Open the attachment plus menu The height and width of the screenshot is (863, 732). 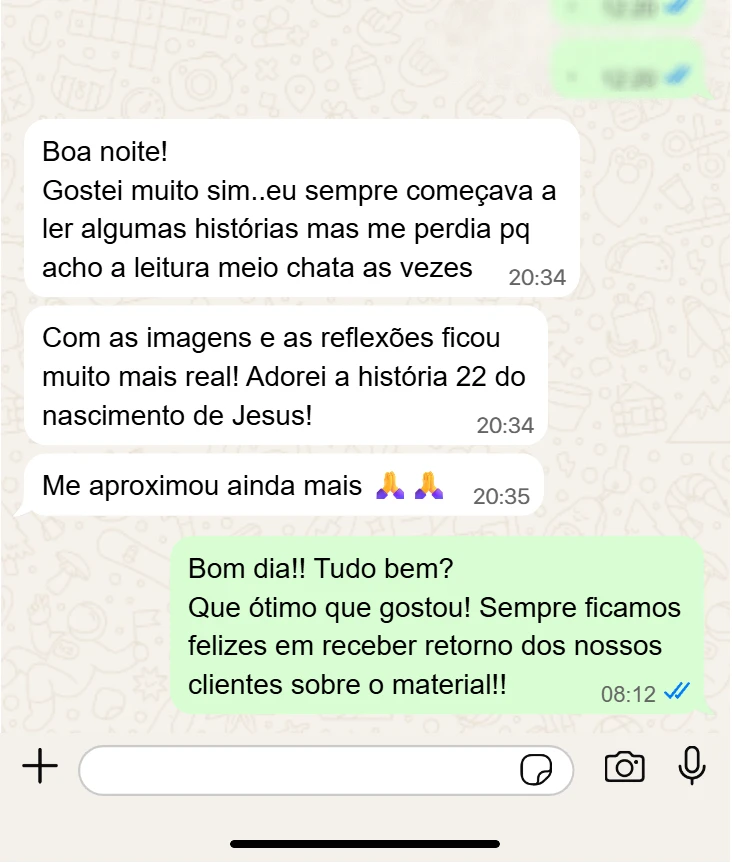point(40,768)
